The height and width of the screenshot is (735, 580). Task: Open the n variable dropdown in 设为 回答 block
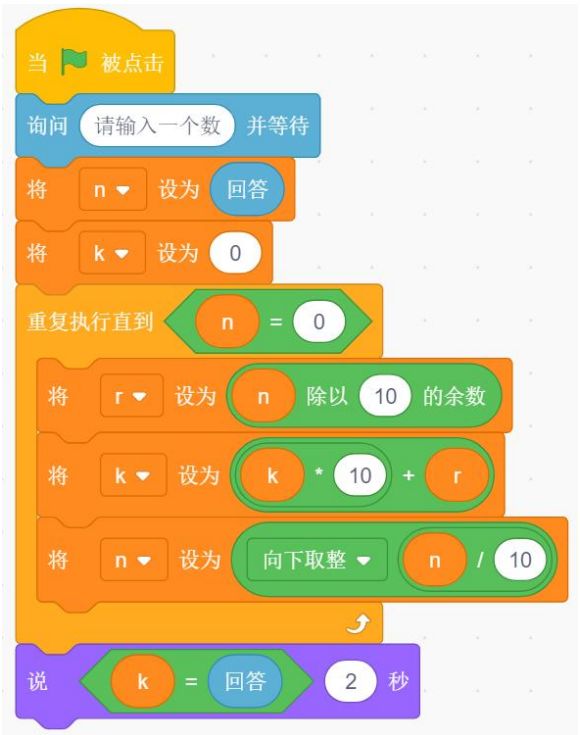coord(113,190)
